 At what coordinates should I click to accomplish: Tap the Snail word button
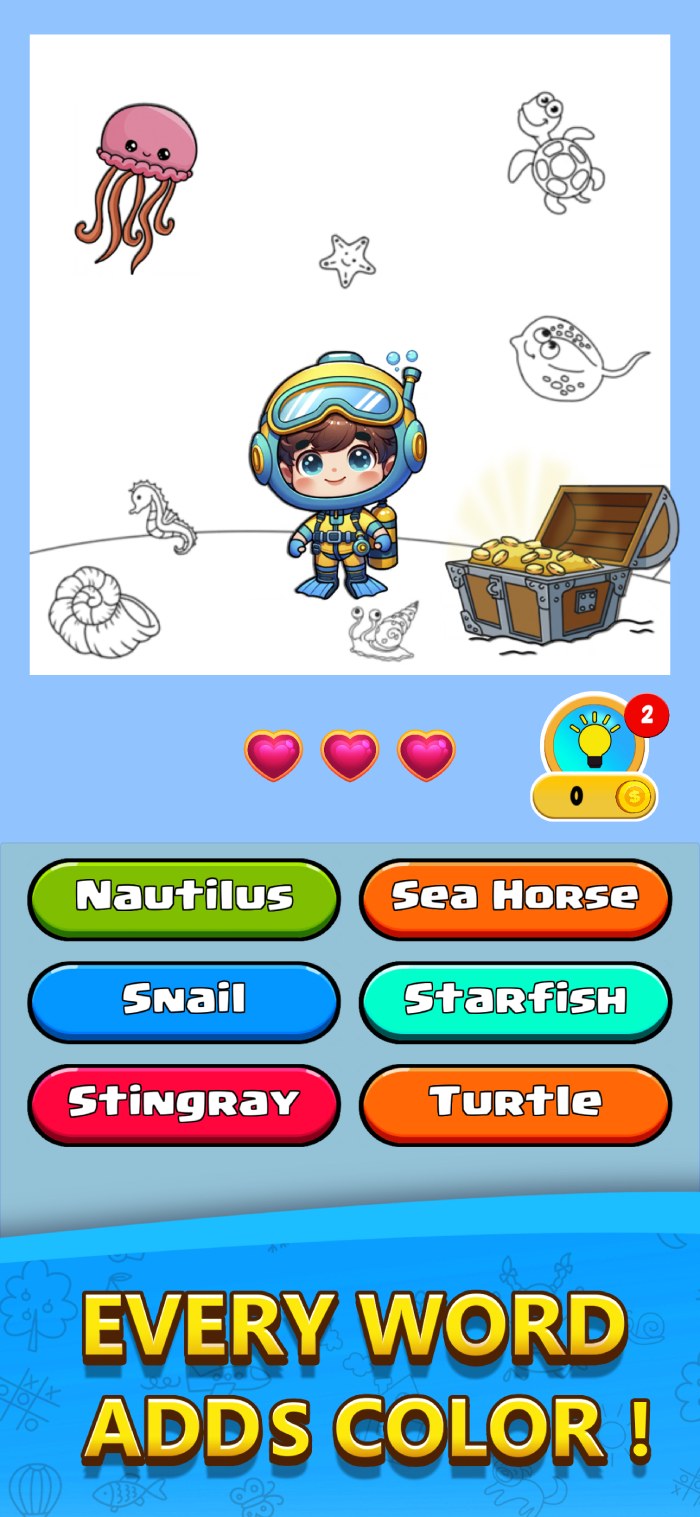[184, 1000]
